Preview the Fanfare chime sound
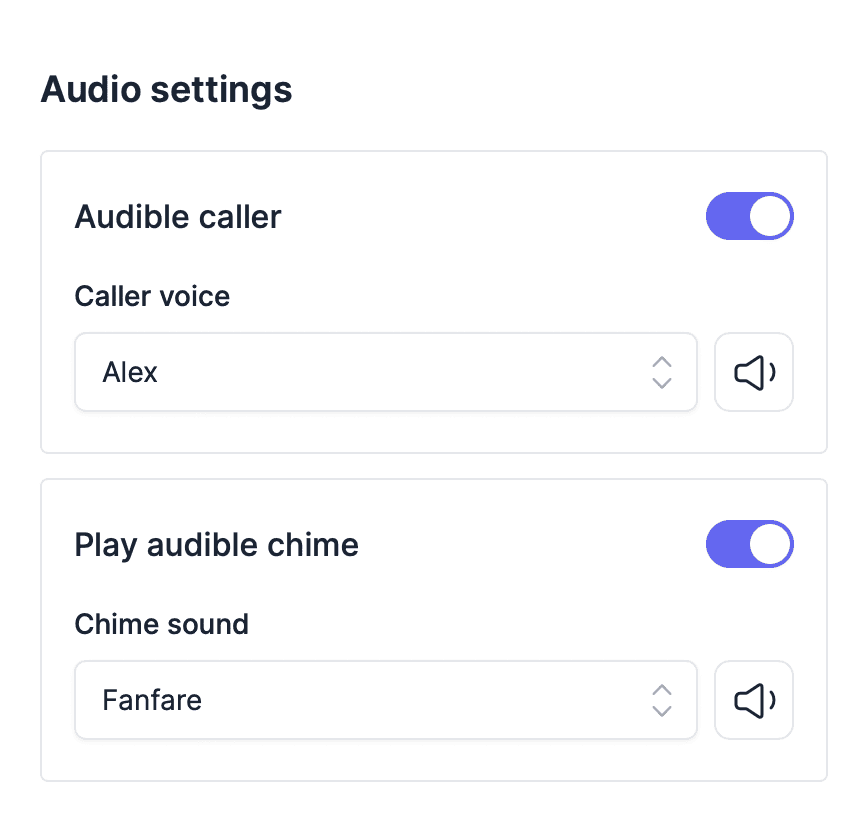This screenshot has height=814, width=860. tap(754, 700)
